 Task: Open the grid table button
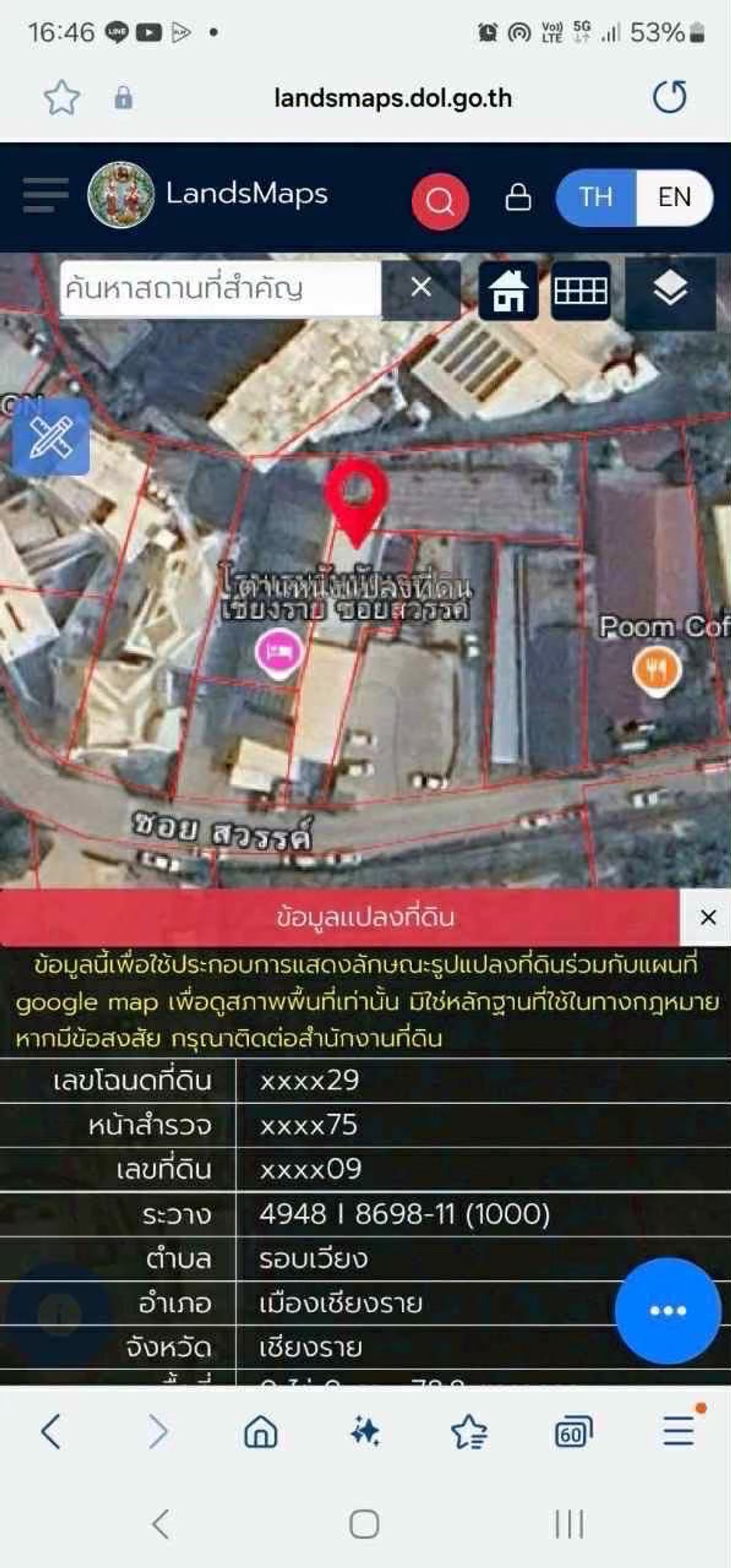coord(581,291)
